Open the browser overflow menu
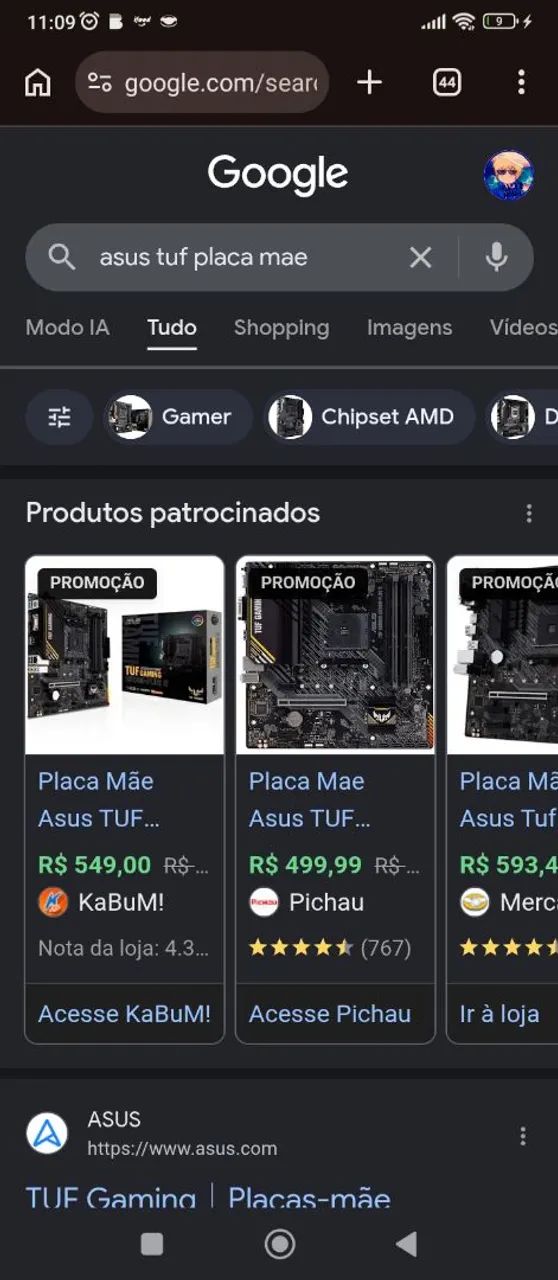The width and height of the screenshot is (558, 1280). 521,83
